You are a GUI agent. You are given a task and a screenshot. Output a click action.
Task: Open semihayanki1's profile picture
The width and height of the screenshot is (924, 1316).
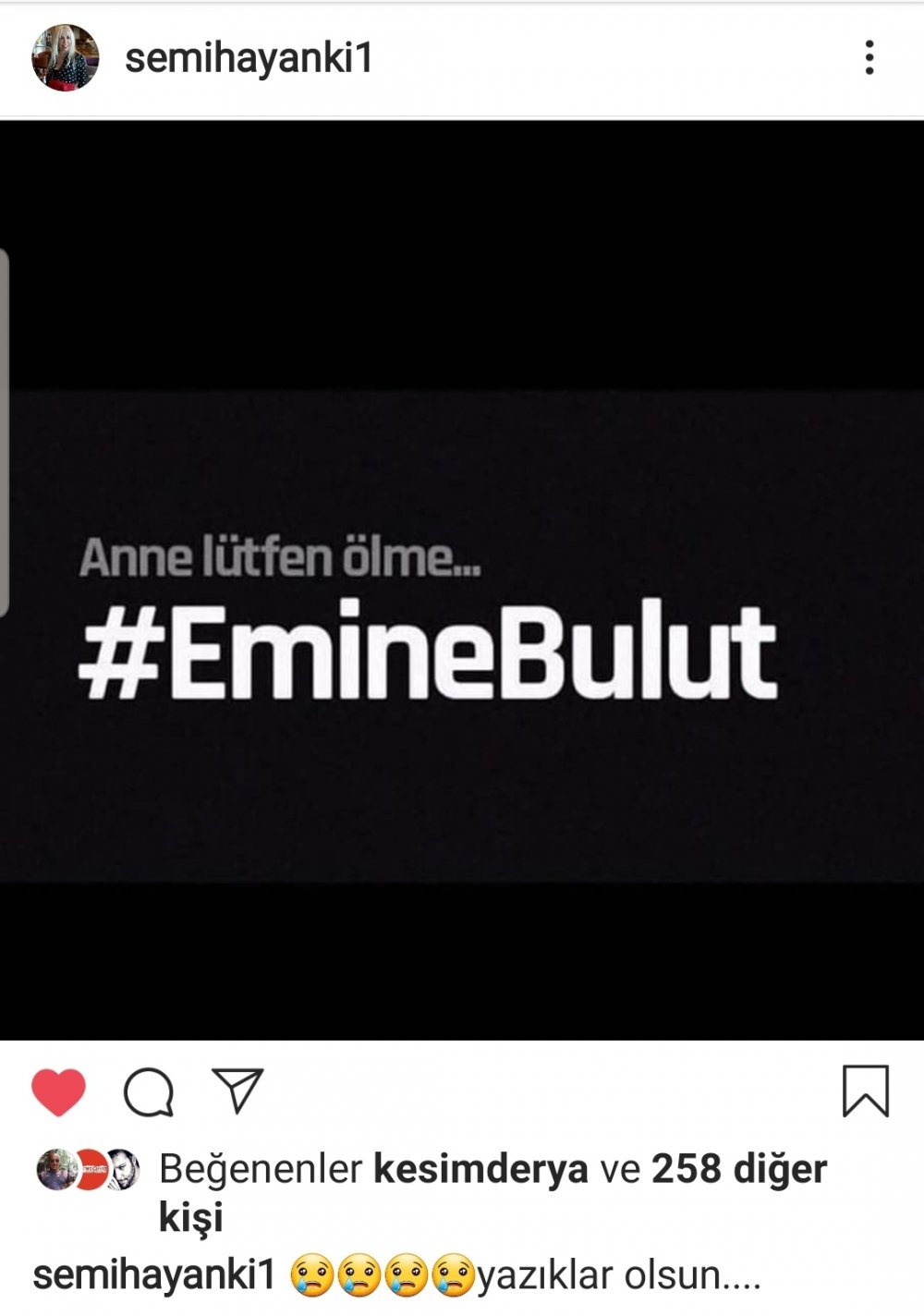(65, 57)
